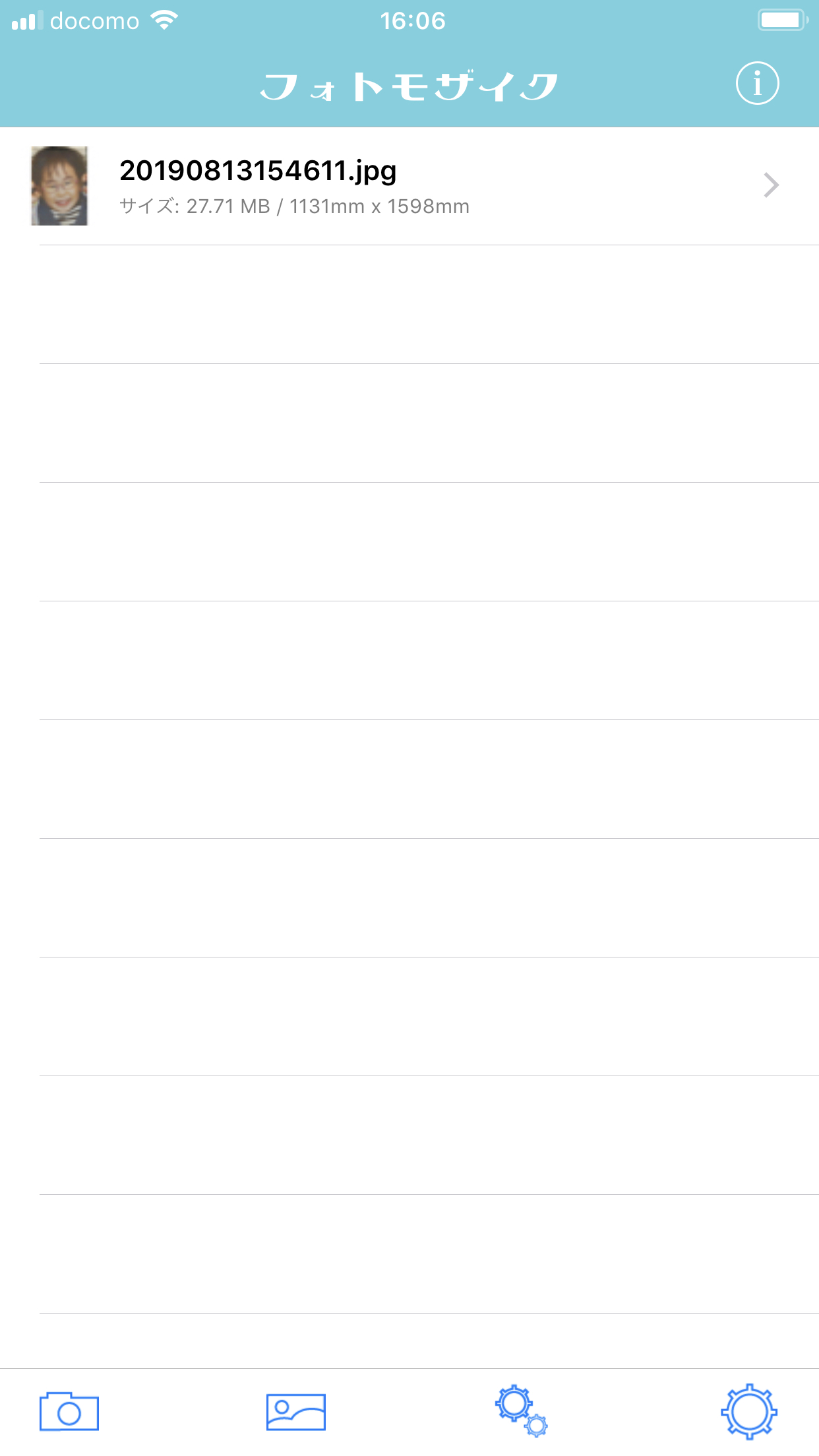Tap the camera icon in the toolbar
This screenshot has width=819, height=1456.
pos(69,1411)
